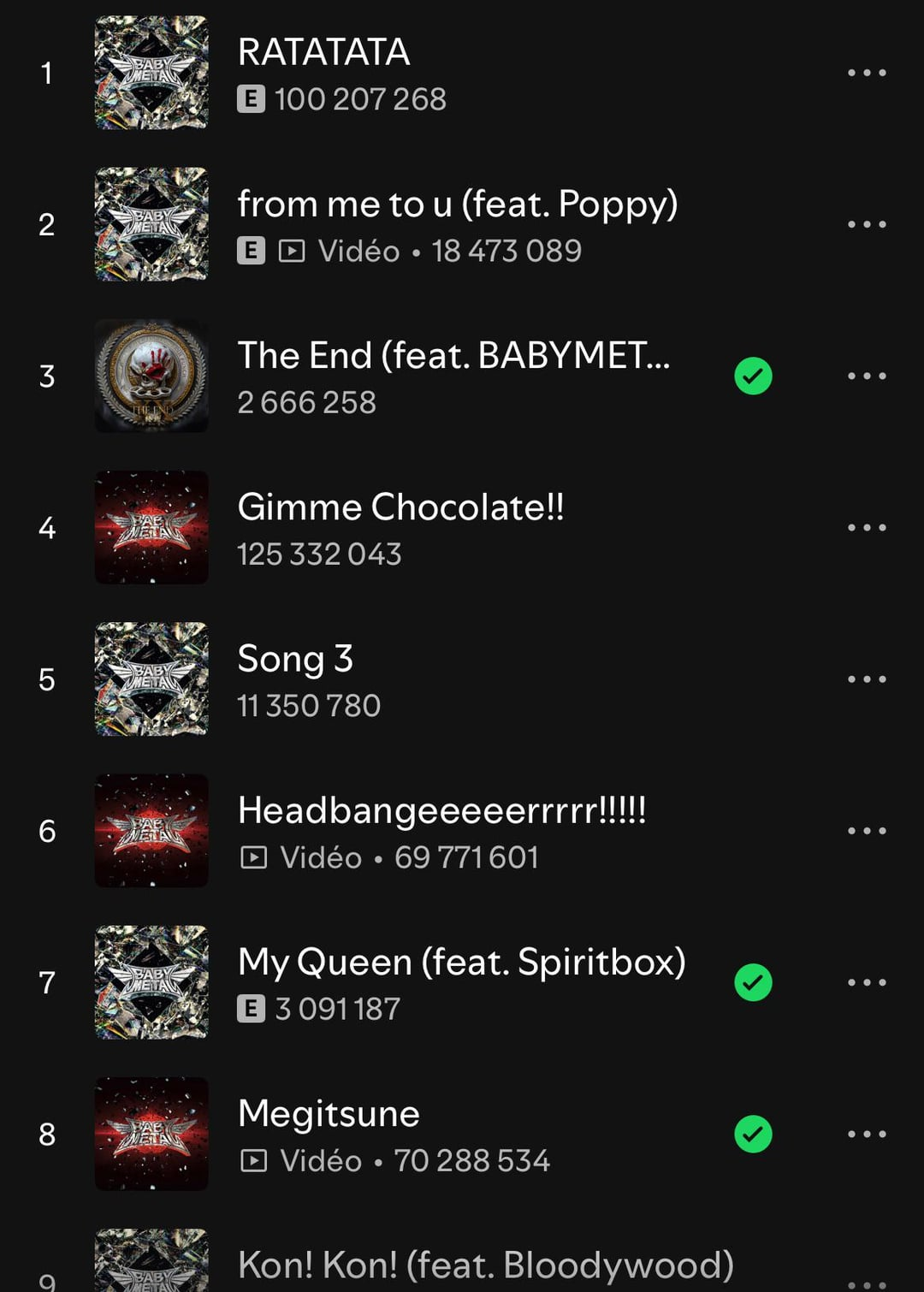Open the options menu for My Queen

point(866,982)
